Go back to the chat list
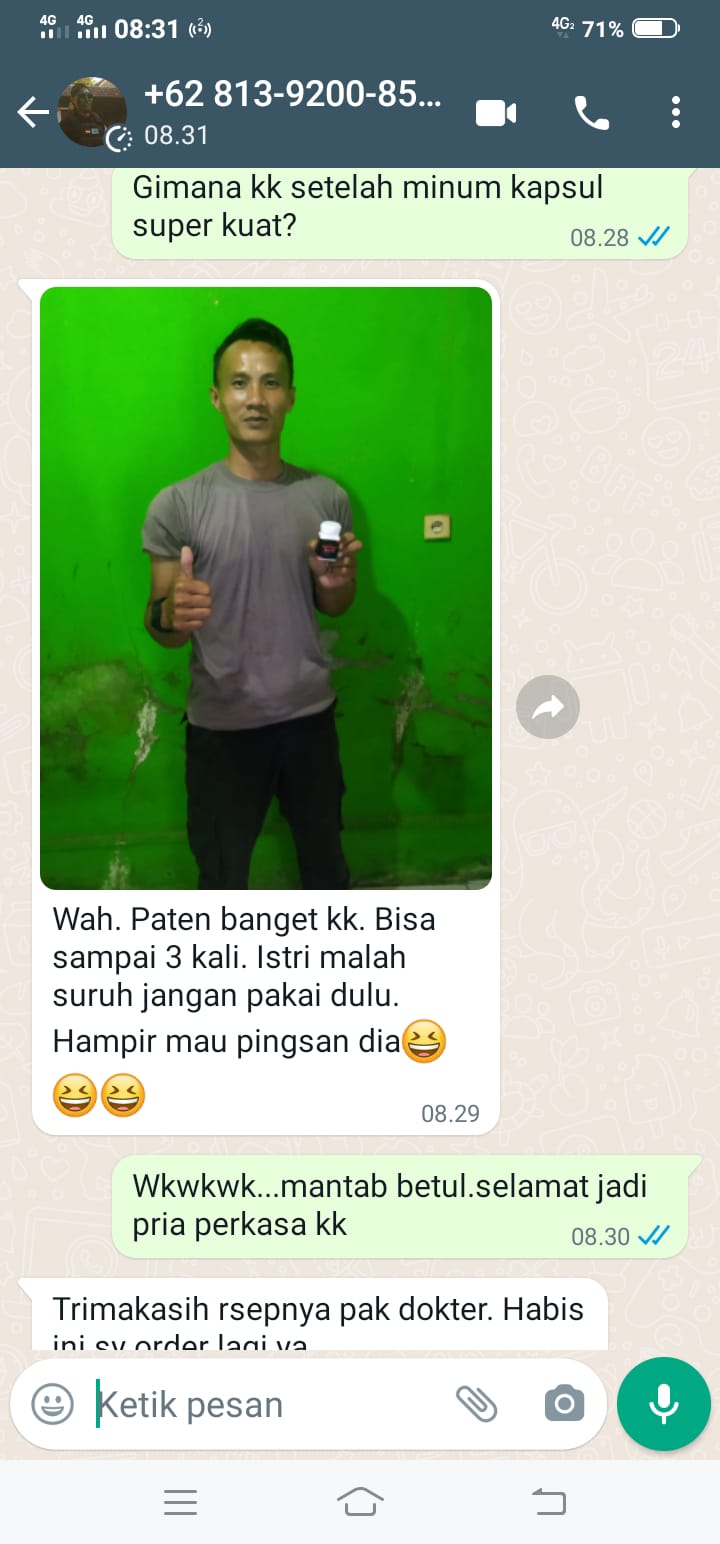Viewport: 720px width, 1544px height. 32,113
